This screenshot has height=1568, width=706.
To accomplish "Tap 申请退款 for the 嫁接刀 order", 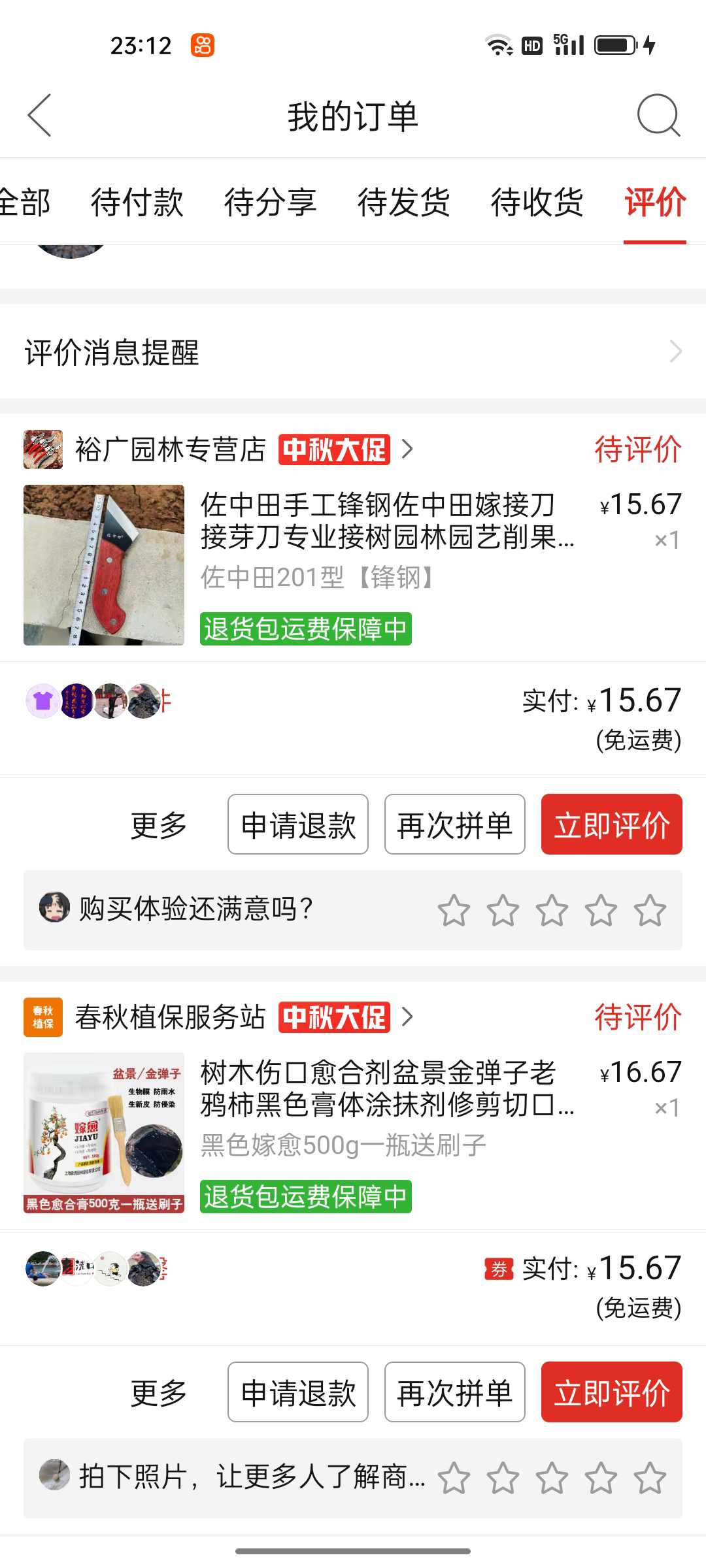I will (298, 825).
